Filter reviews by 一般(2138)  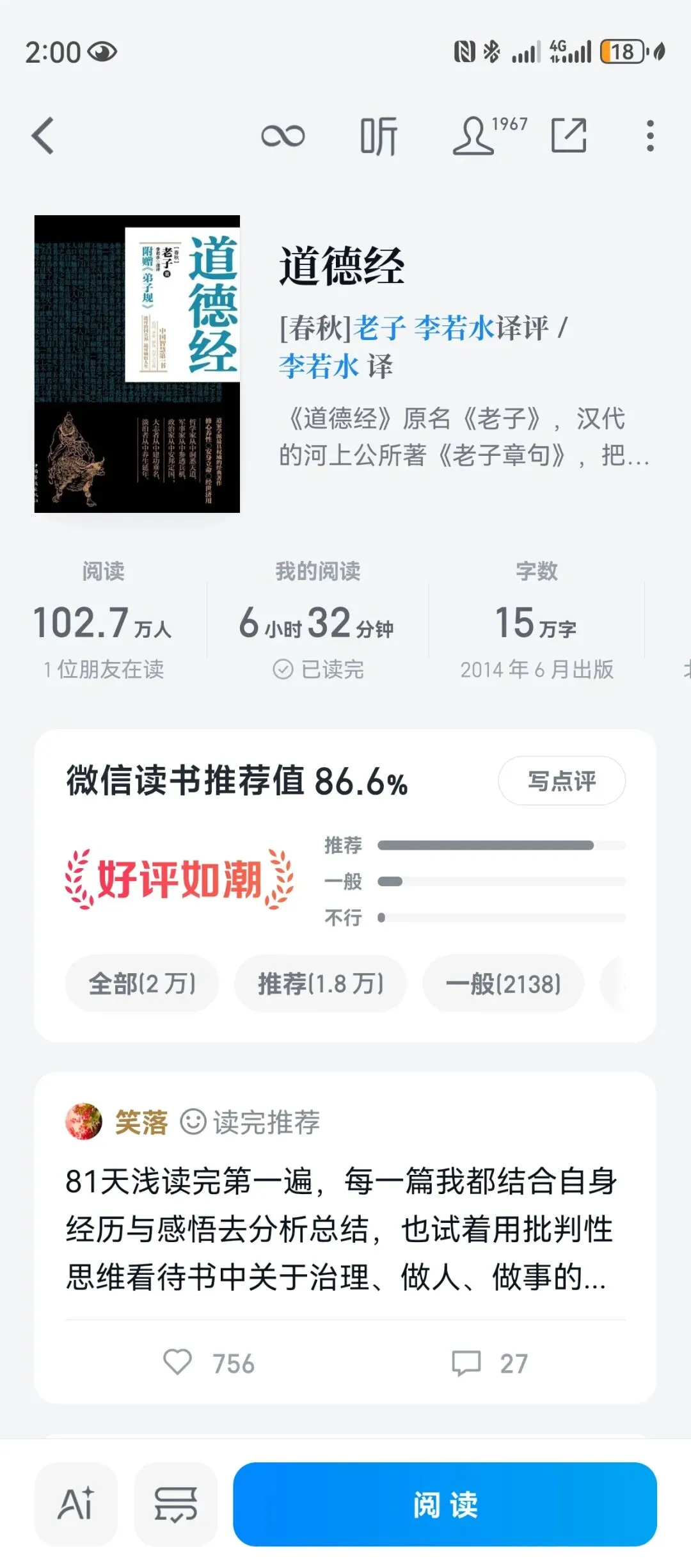click(x=504, y=983)
